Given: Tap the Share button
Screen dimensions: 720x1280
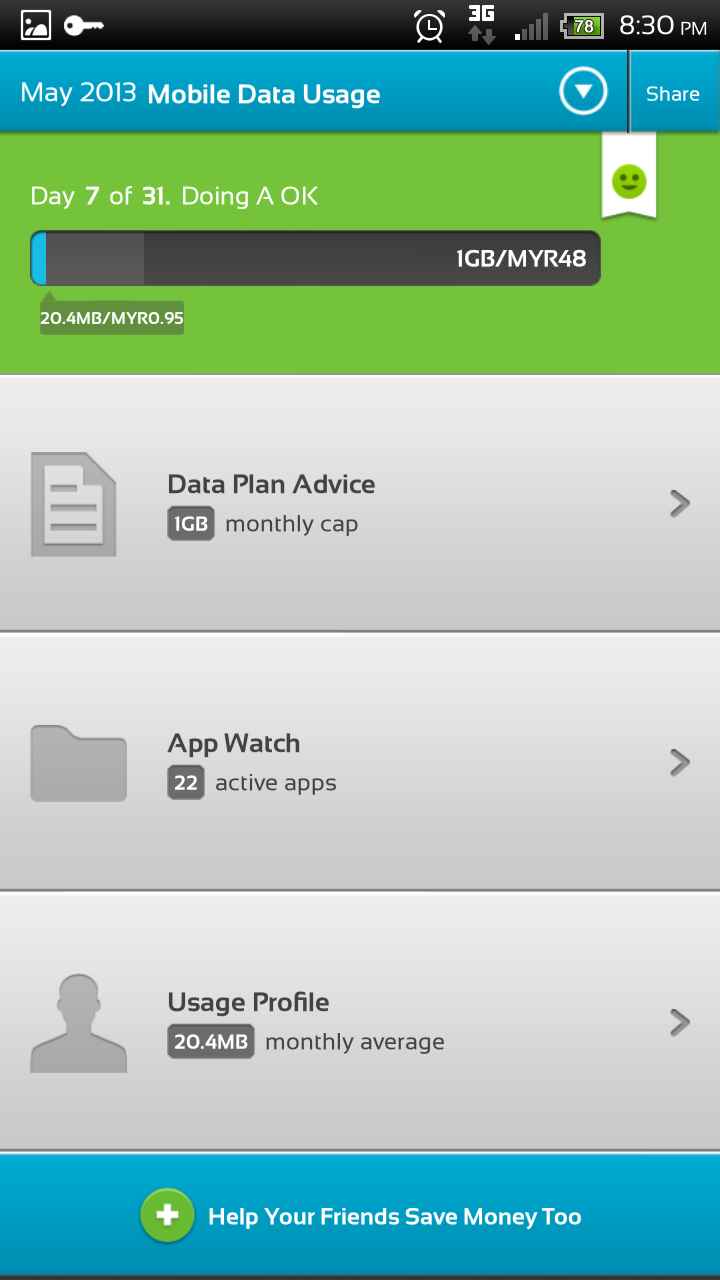Looking at the screenshot, I should (x=673, y=93).
